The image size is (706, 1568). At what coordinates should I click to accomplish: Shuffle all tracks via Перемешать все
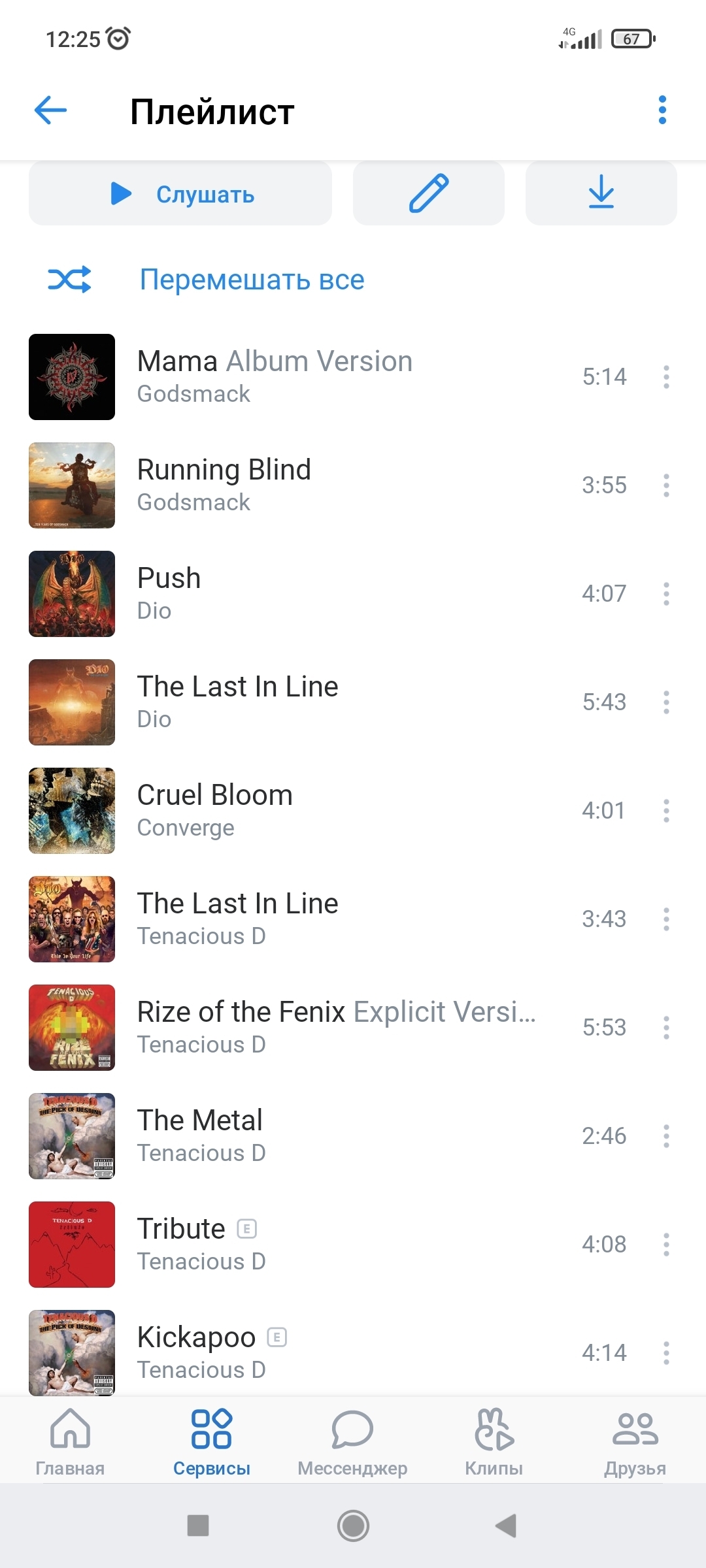point(252,280)
